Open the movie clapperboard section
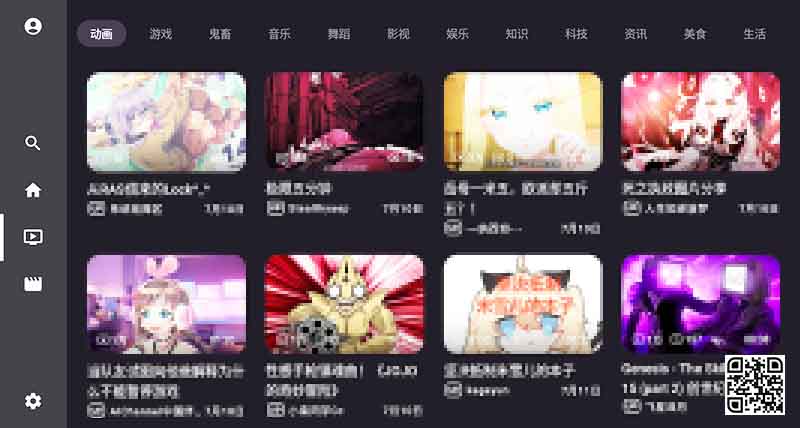800x428 pixels. (x=33, y=284)
